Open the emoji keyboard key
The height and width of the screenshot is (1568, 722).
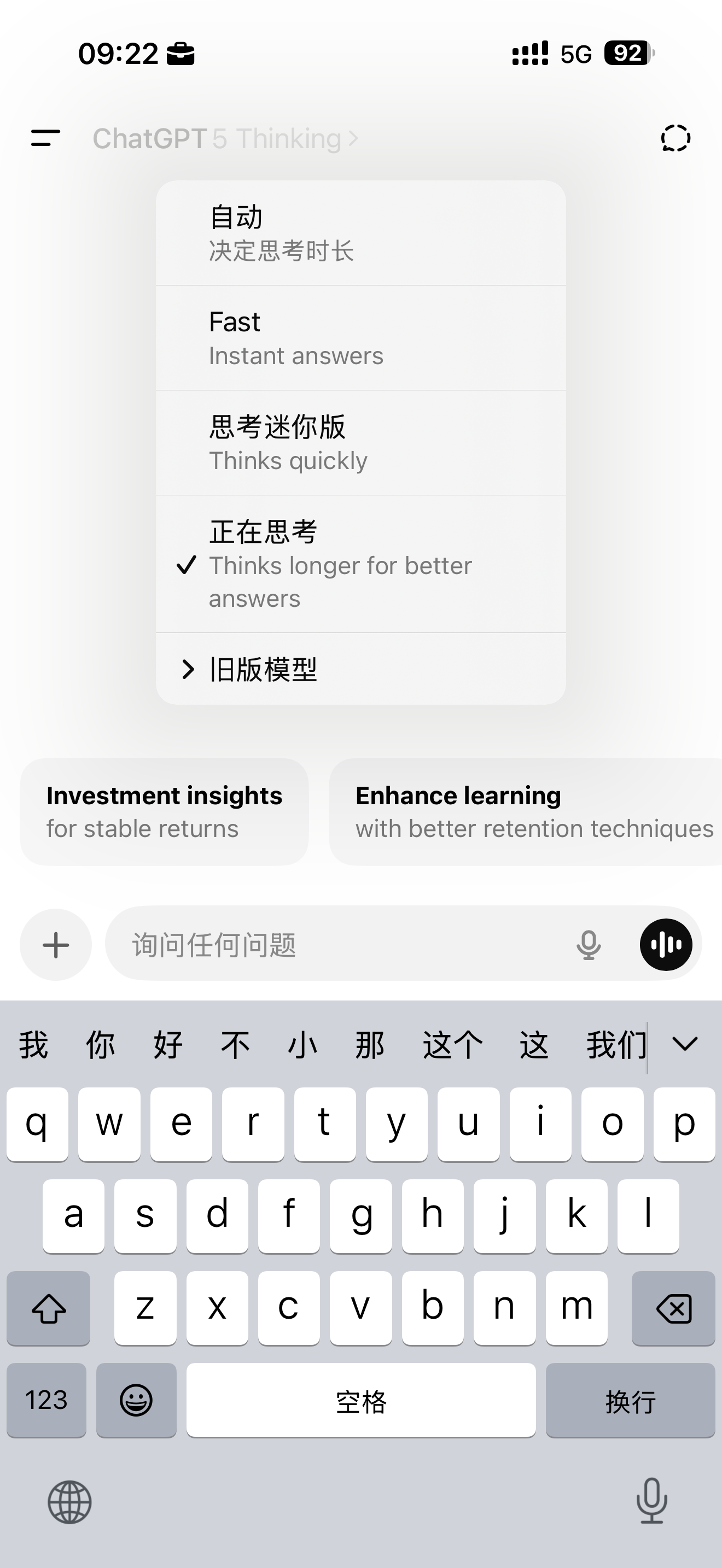[x=136, y=1400]
